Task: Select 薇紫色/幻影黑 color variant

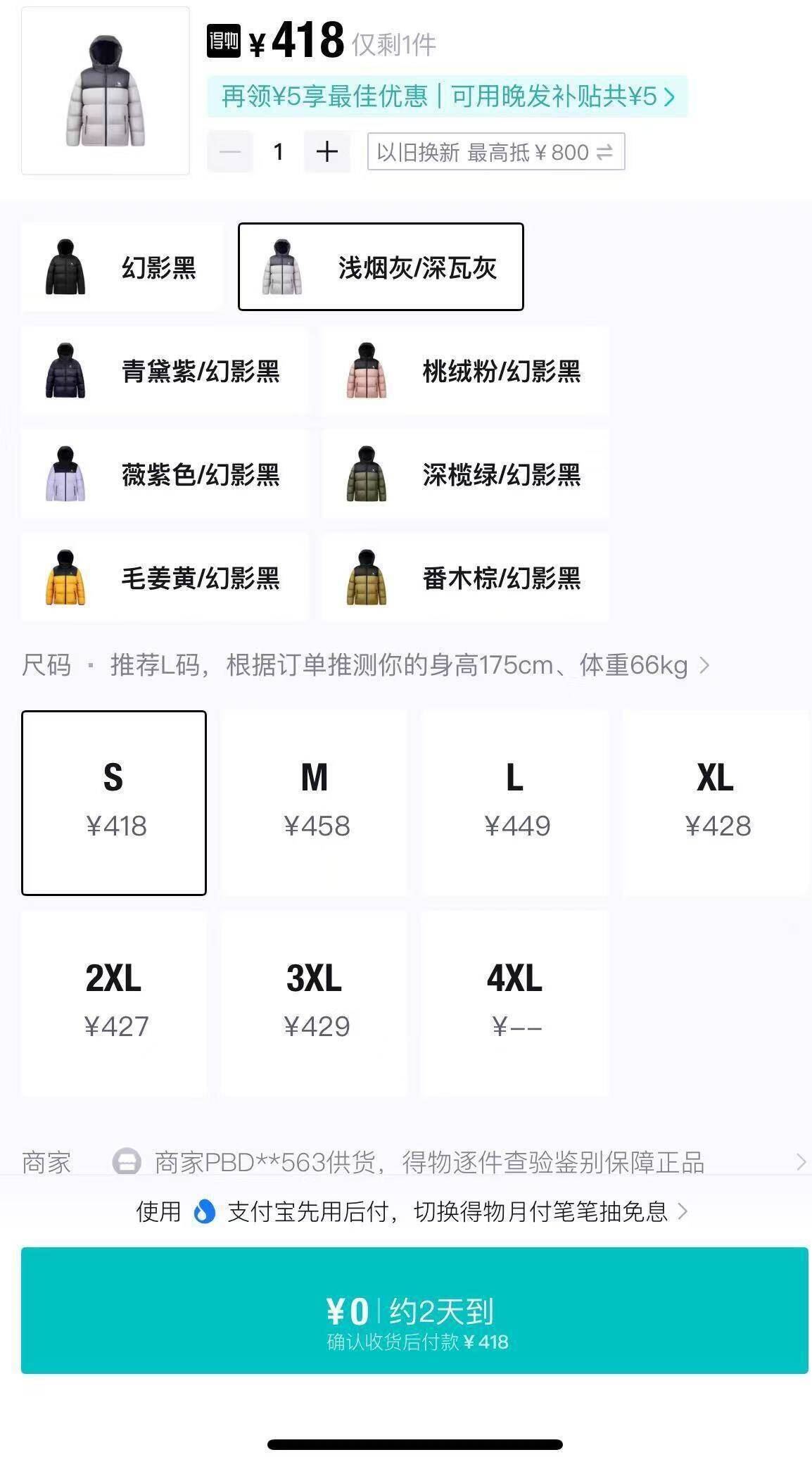Action: pos(164,474)
